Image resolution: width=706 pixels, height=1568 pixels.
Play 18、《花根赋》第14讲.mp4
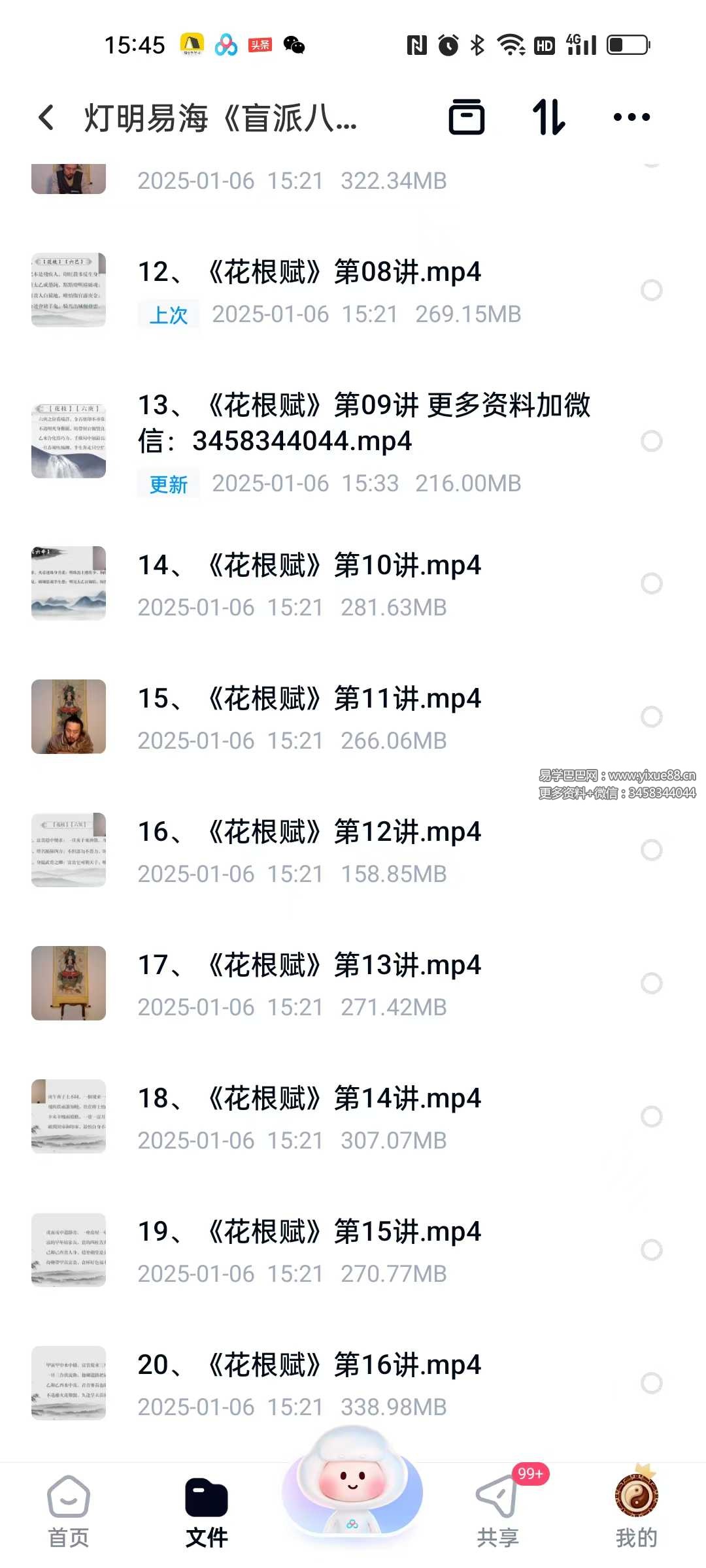point(309,1099)
